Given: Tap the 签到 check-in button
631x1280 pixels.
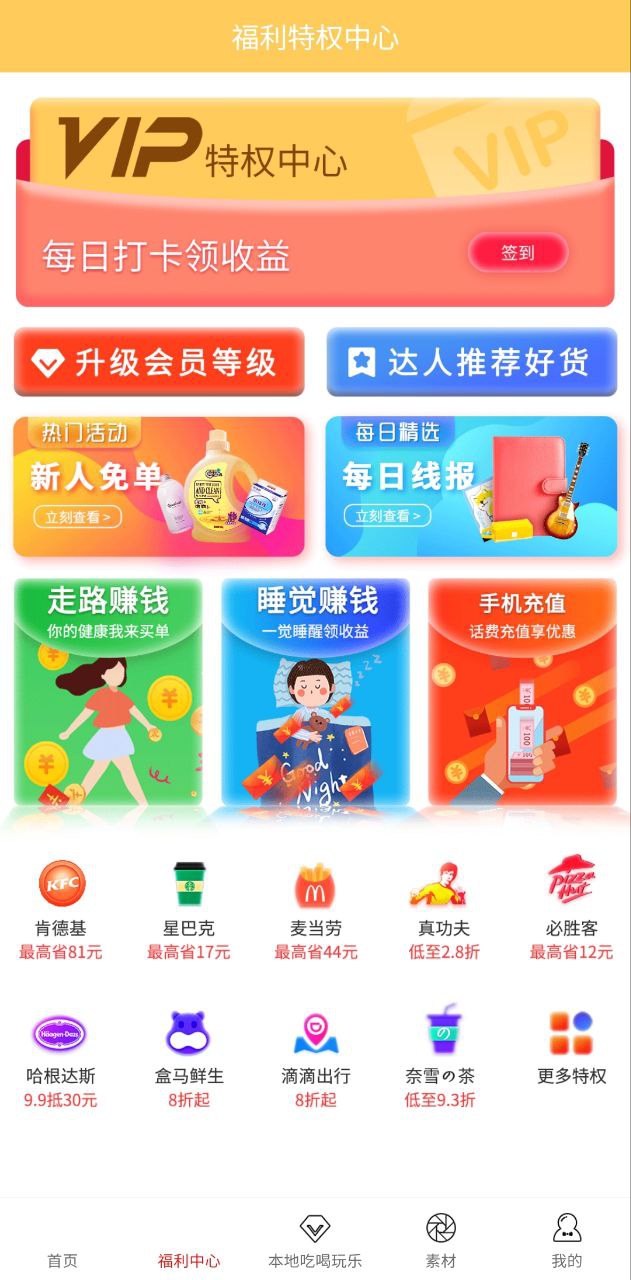Looking at the screenshot, I should [518, 253].
